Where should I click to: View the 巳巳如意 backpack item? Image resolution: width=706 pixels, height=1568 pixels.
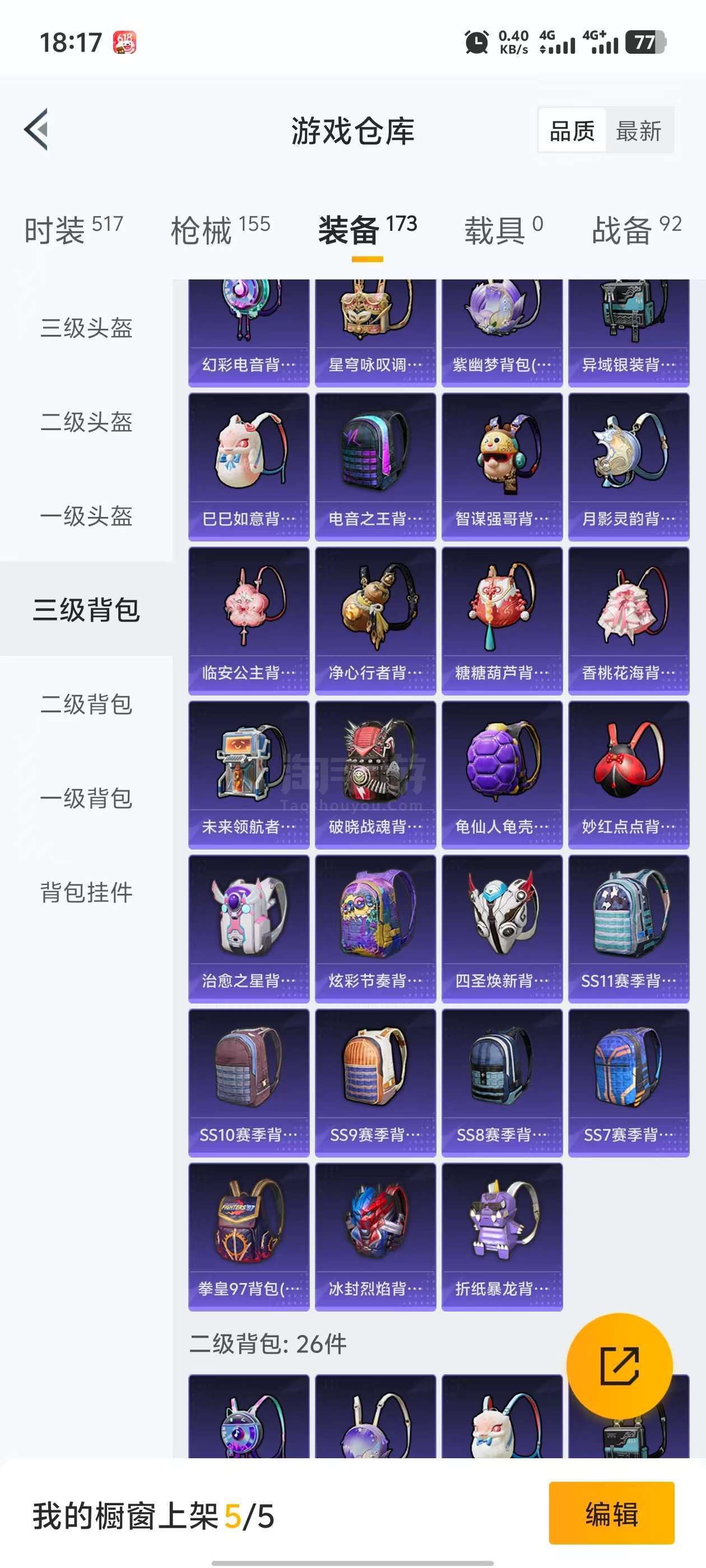[x=249, y=467]
